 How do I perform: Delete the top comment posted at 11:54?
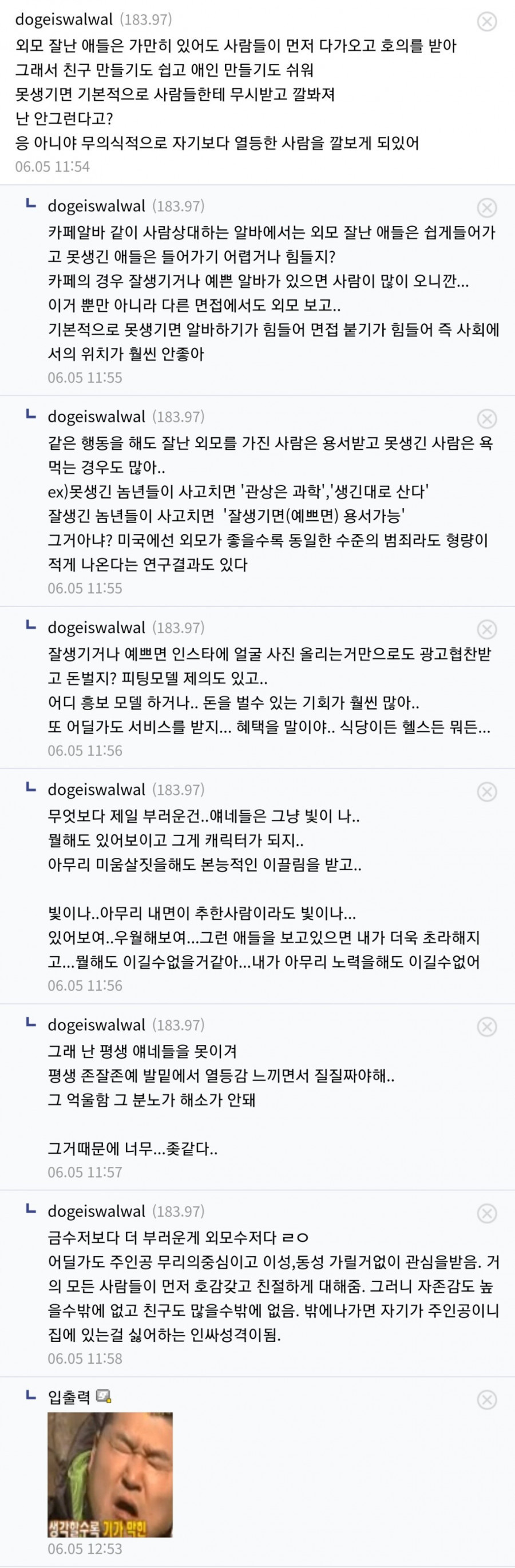(x=486, y=22)
